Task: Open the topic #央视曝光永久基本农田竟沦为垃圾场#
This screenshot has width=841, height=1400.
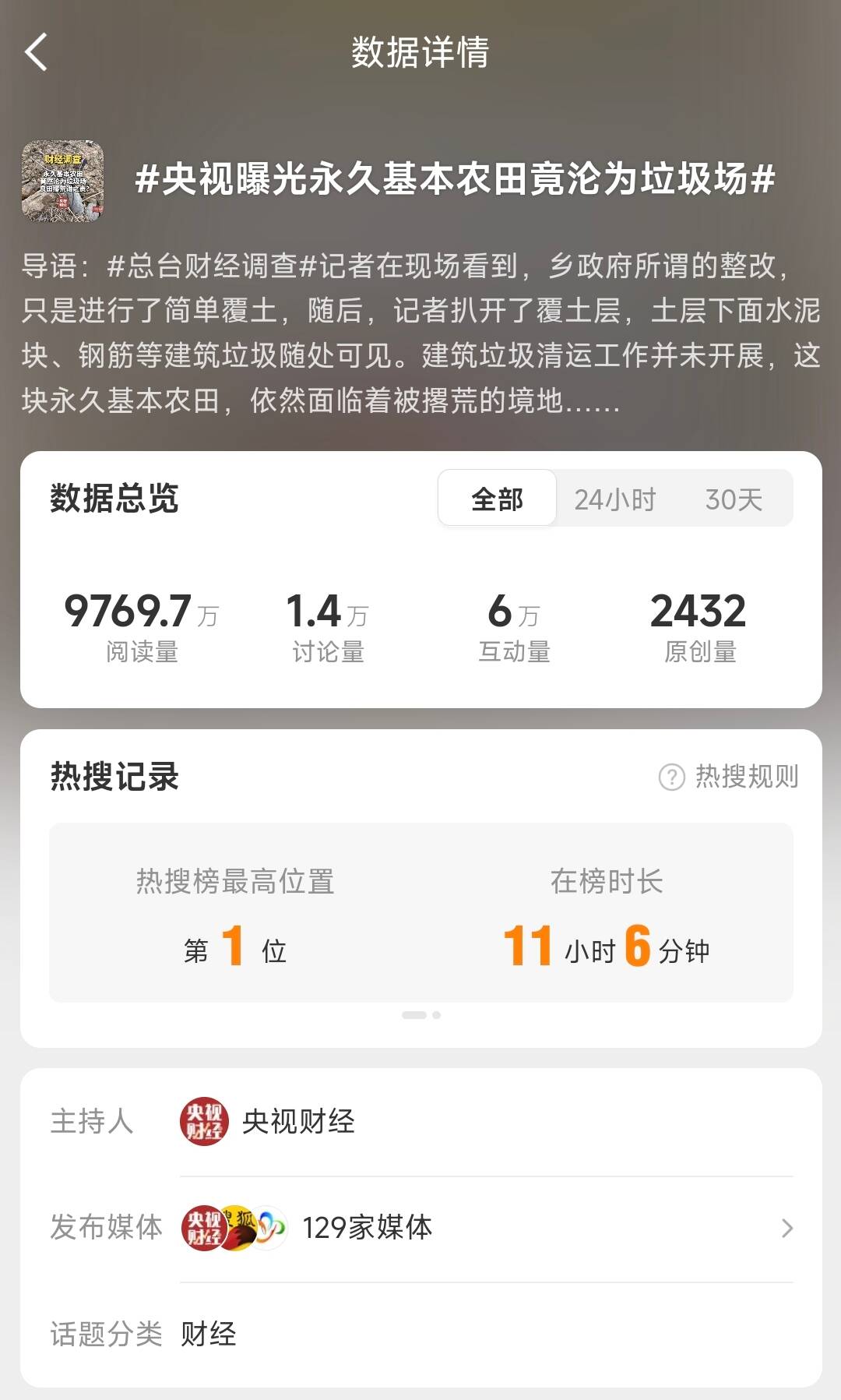Action: coord(455,179)
